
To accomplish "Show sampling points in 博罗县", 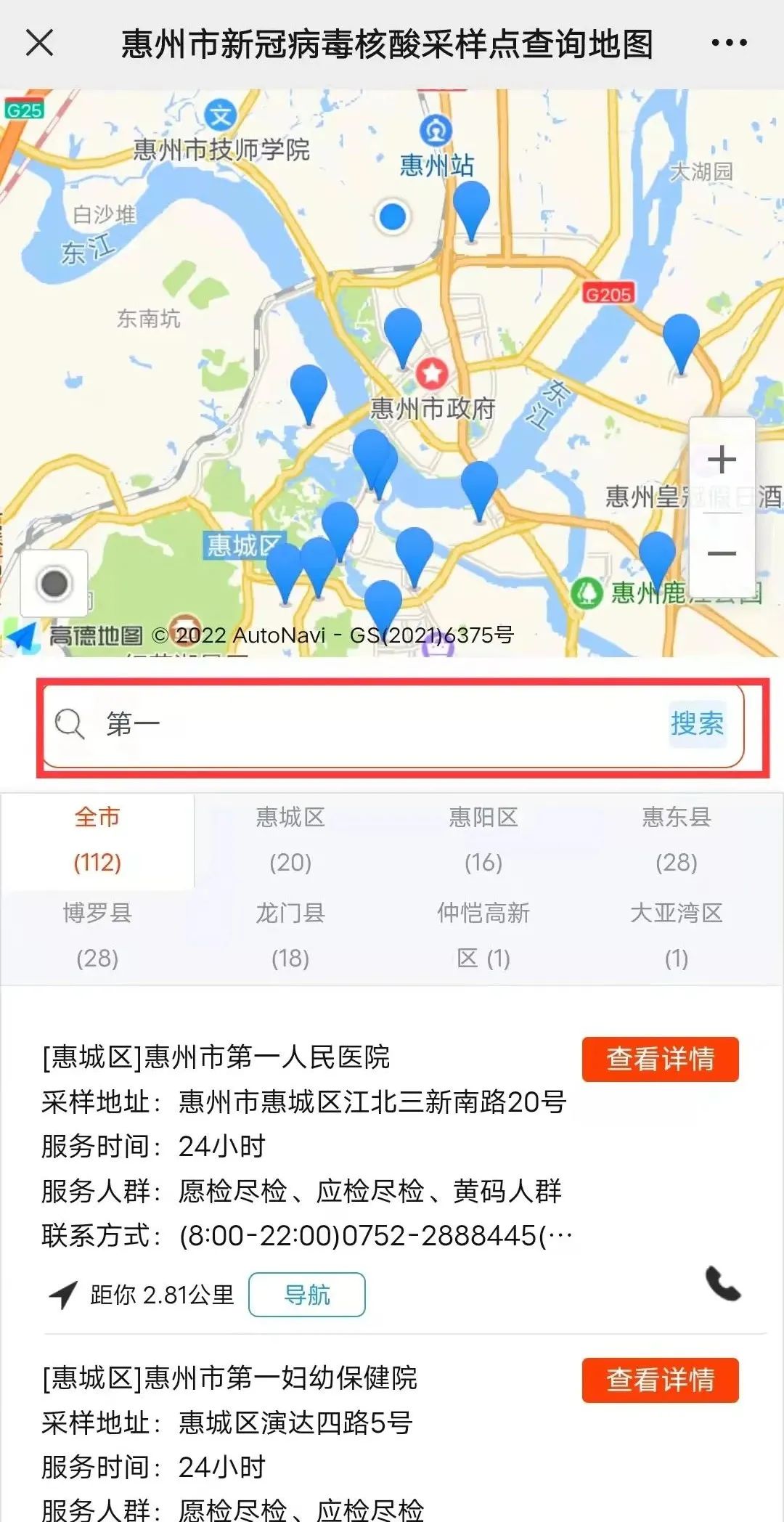I will (97, 936).
